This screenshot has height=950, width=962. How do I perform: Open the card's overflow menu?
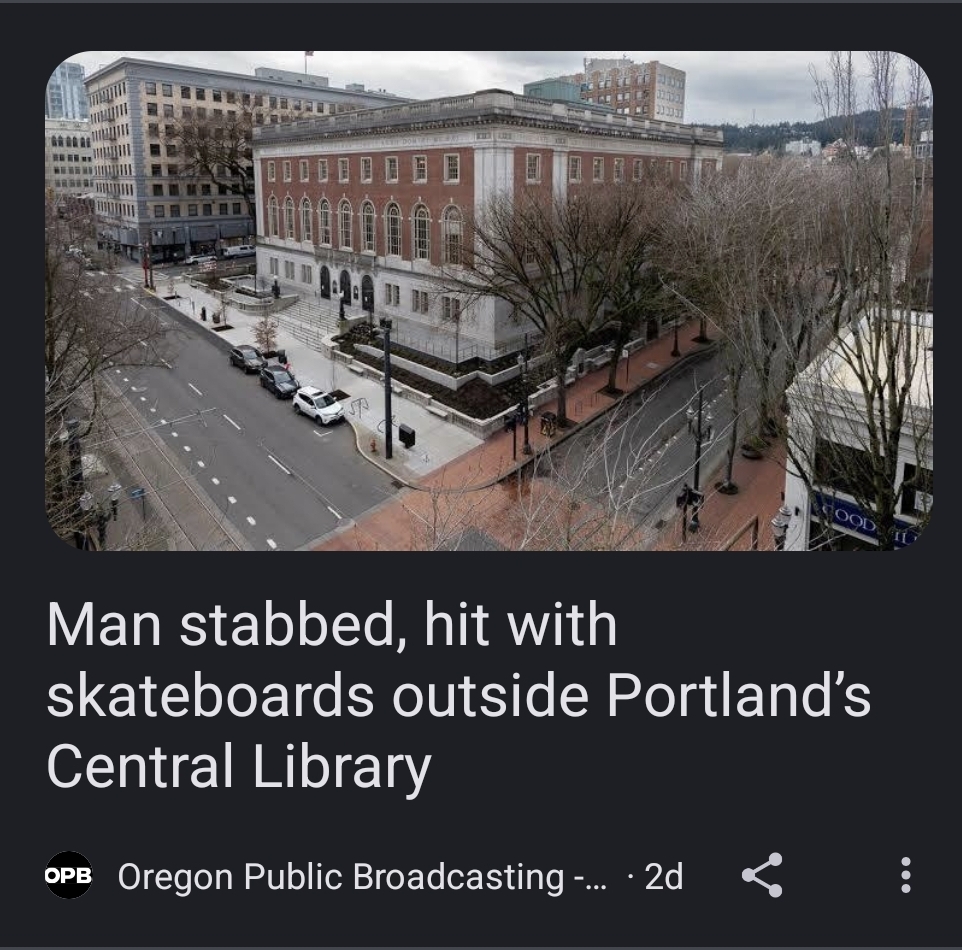905,876
